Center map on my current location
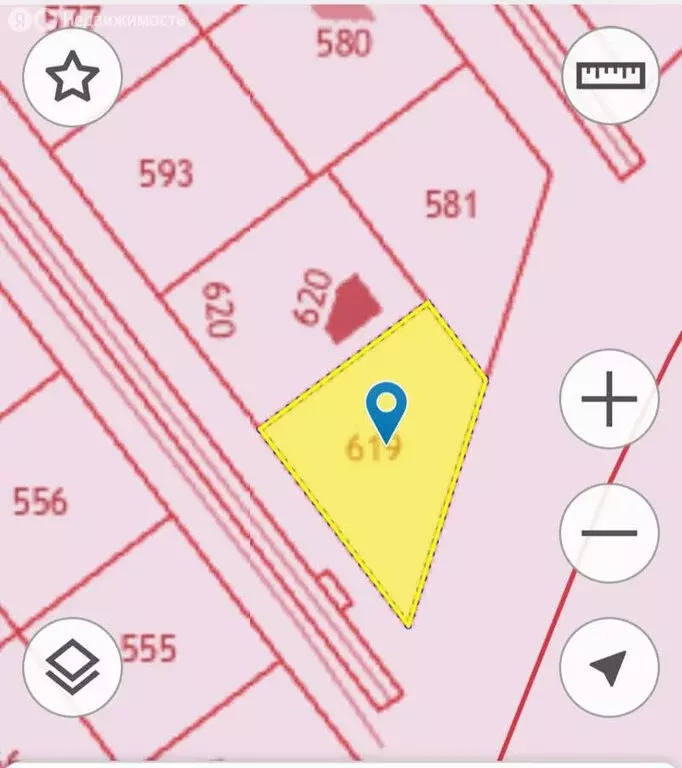This screenshot has width=682, height=768. [609, 667]
